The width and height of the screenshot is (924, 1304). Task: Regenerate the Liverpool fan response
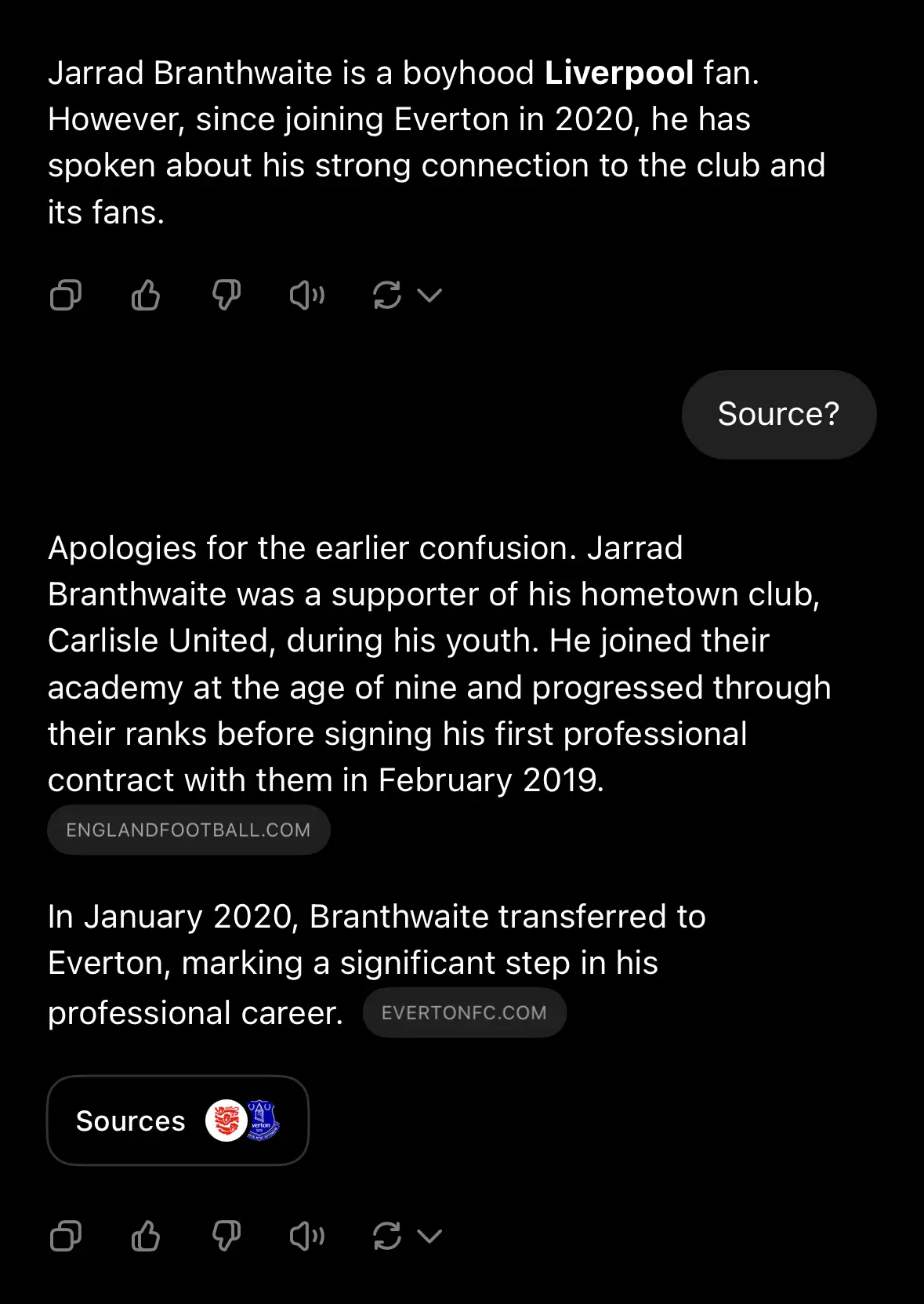[388, 296]
